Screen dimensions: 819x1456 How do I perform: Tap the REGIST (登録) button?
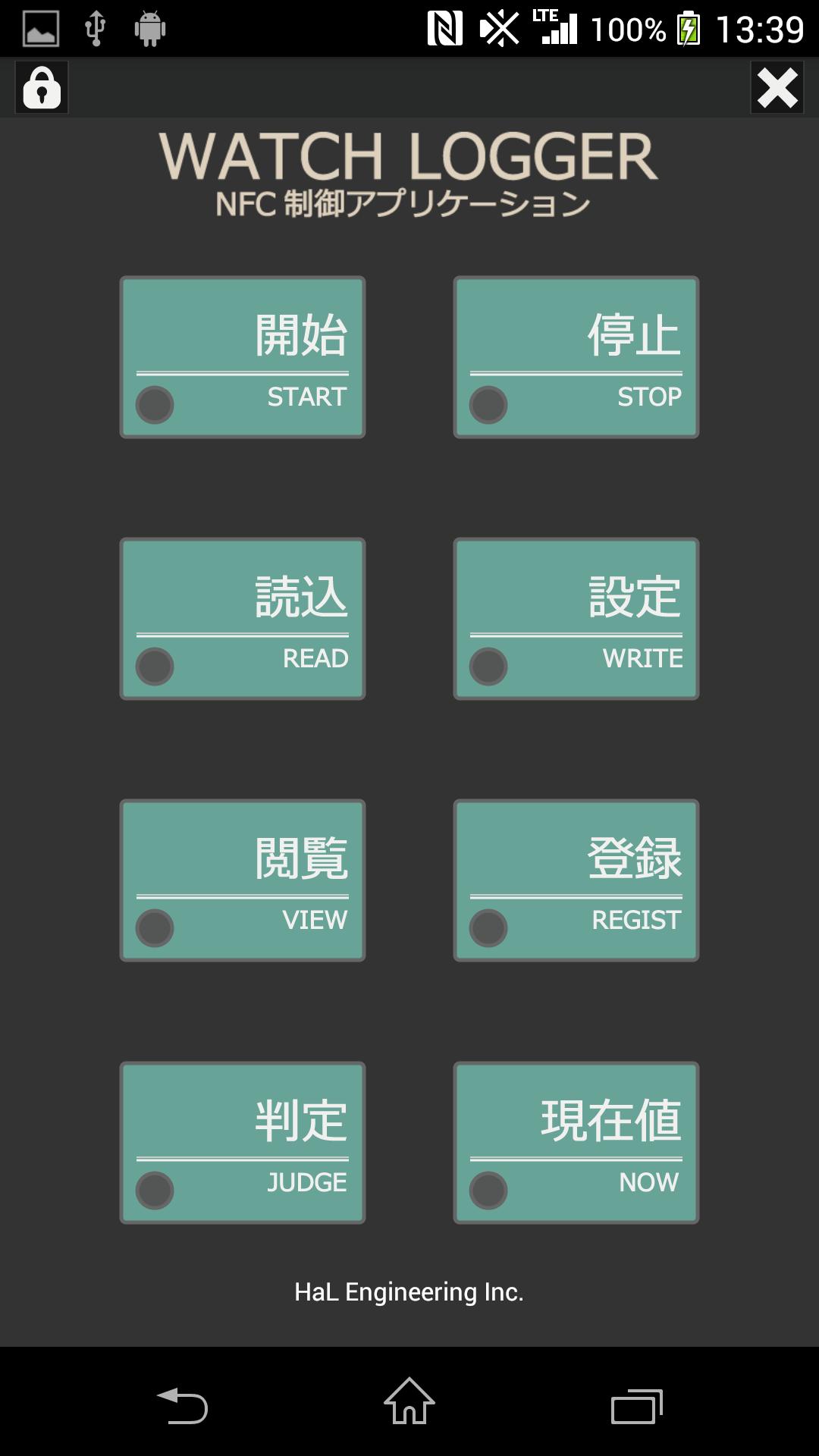(x=576, y=880)
